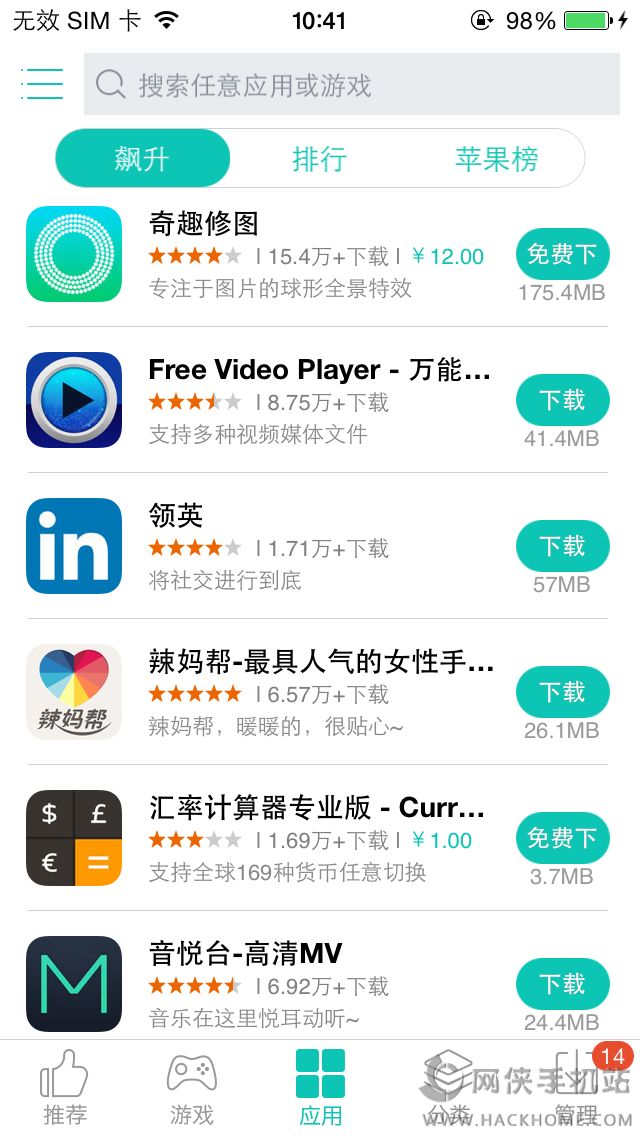Switch to the 苹果榜 tab

pyautogui.click(x=496, y=158)
